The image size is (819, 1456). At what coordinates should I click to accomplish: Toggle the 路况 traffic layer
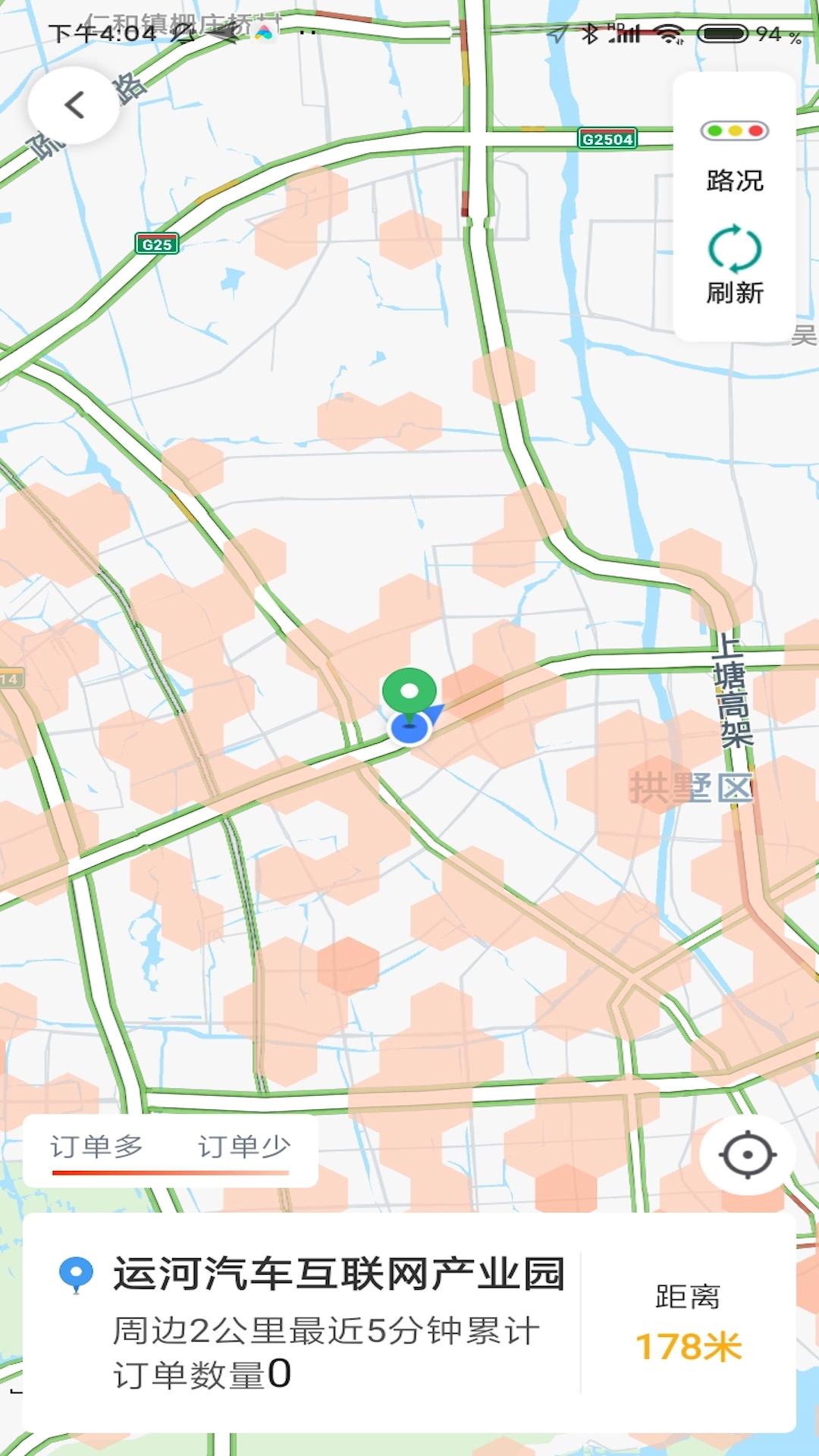click(x=734, y=155)
